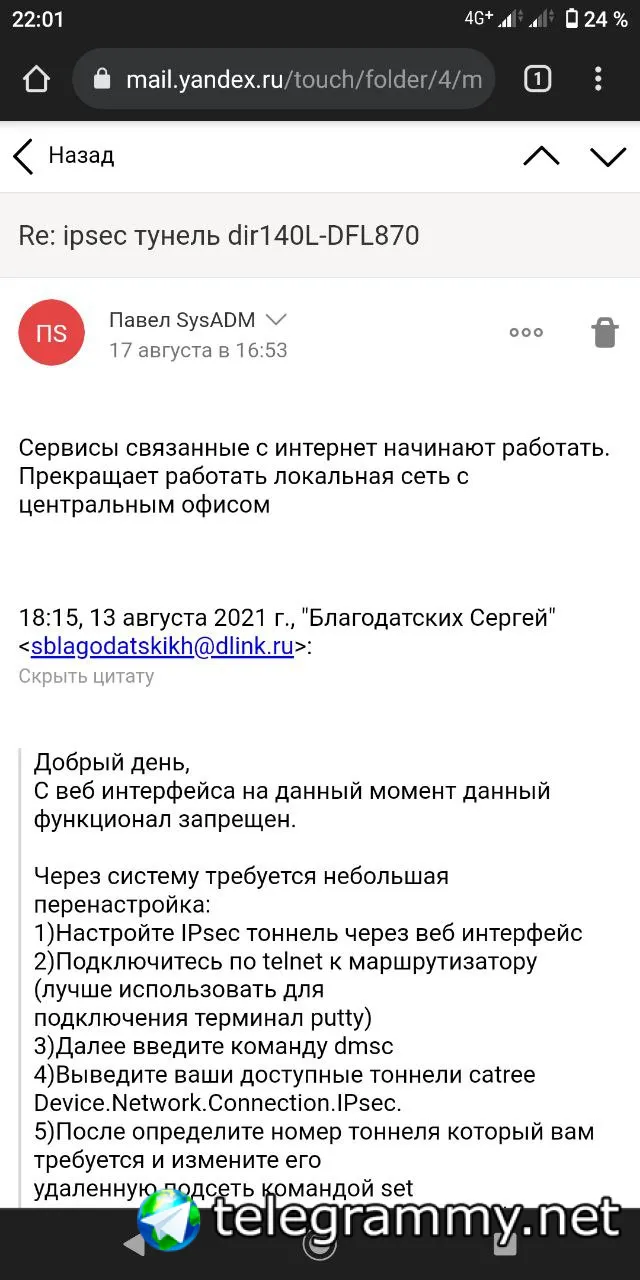
Task: Open the browser tab switcher
Action: point(537,79)
